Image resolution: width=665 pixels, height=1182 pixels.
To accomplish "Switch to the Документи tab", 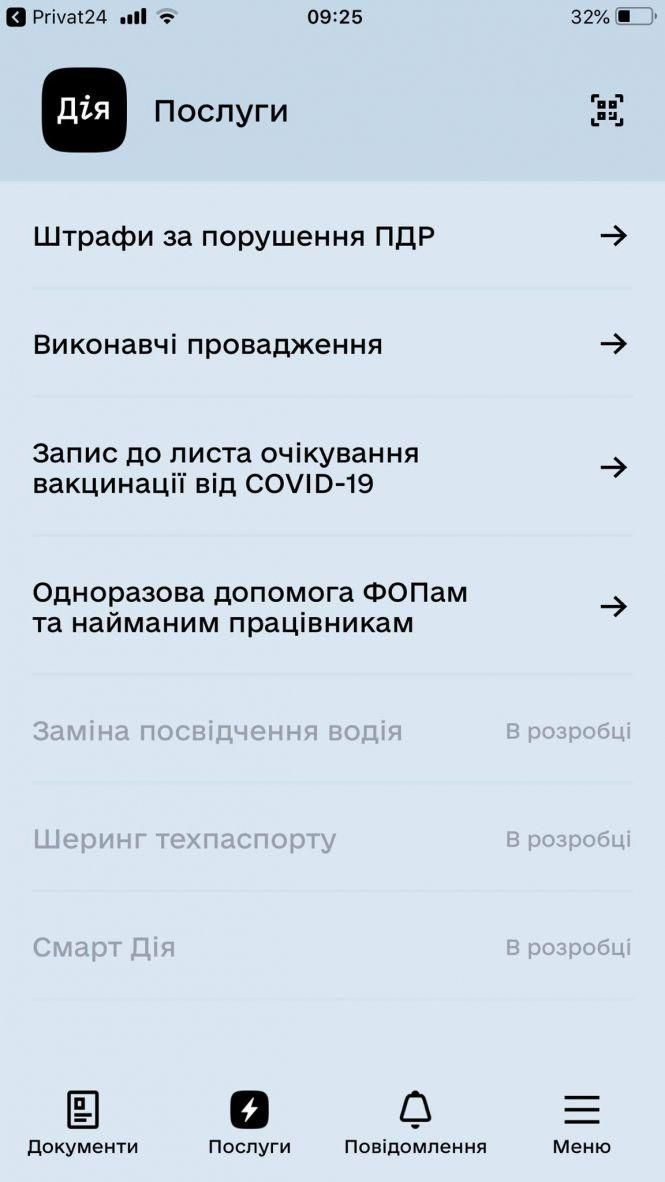I will 83,1124.
